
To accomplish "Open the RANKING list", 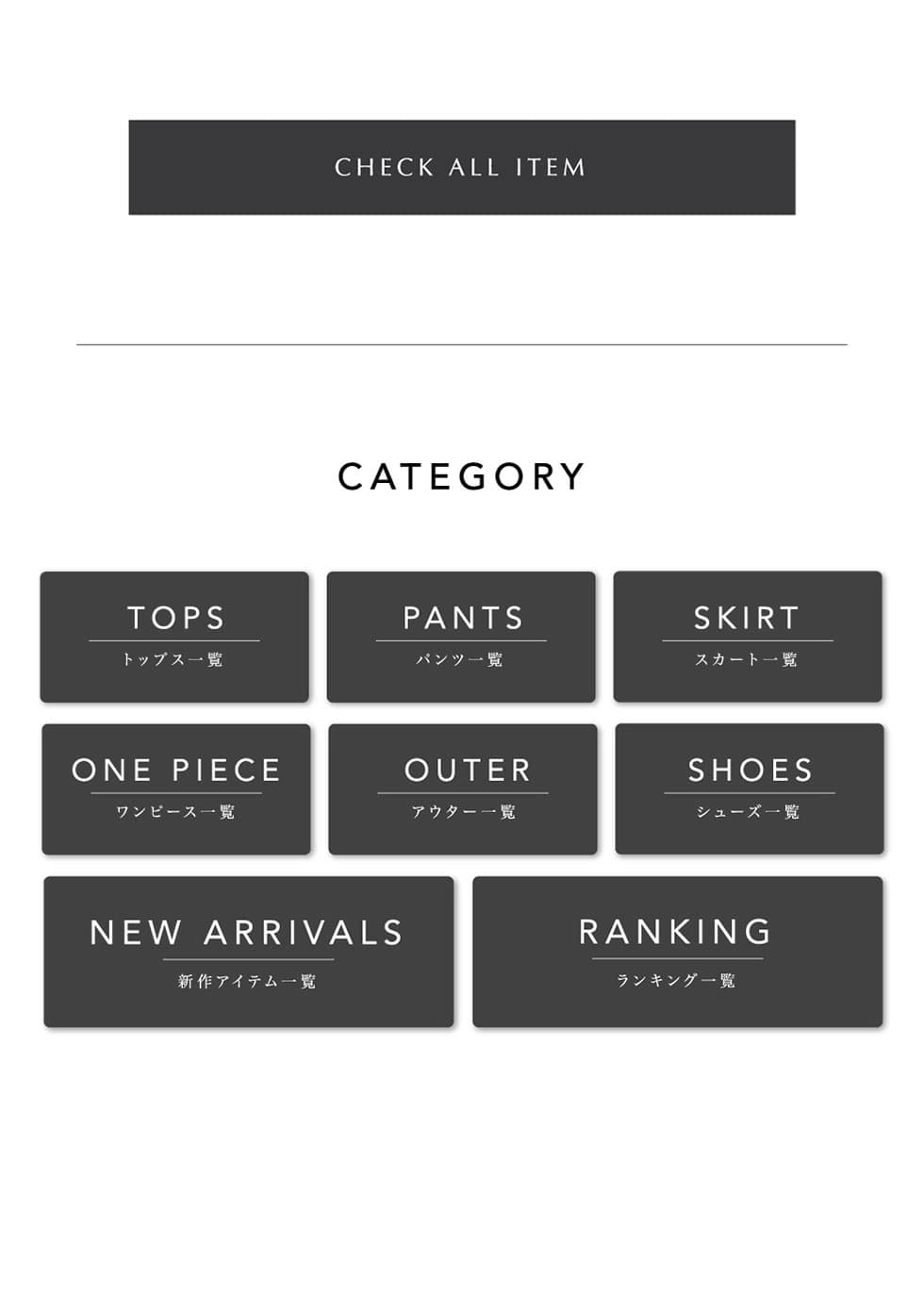I will click(677, 952).
